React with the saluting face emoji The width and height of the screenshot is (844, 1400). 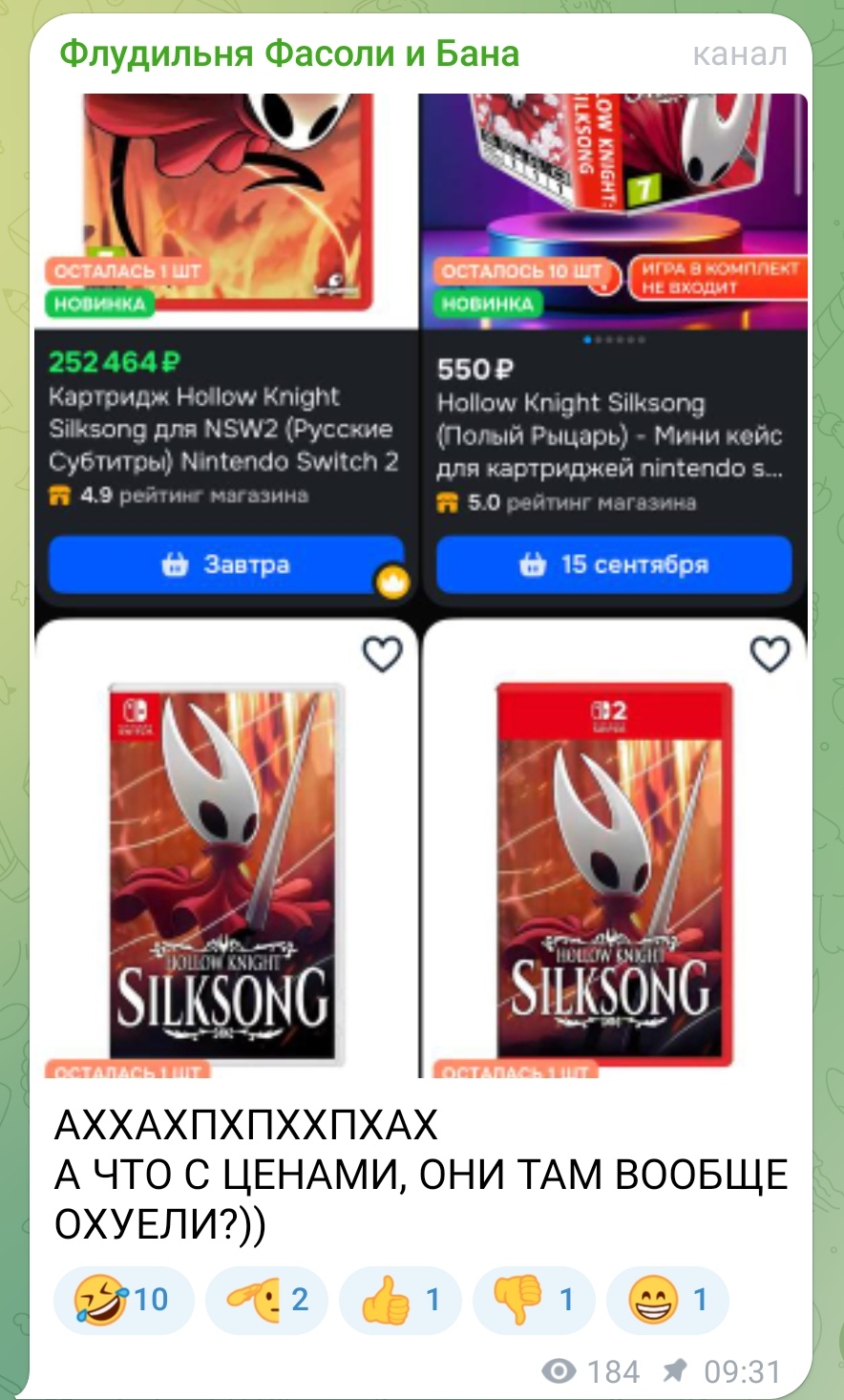point(266,1300)
